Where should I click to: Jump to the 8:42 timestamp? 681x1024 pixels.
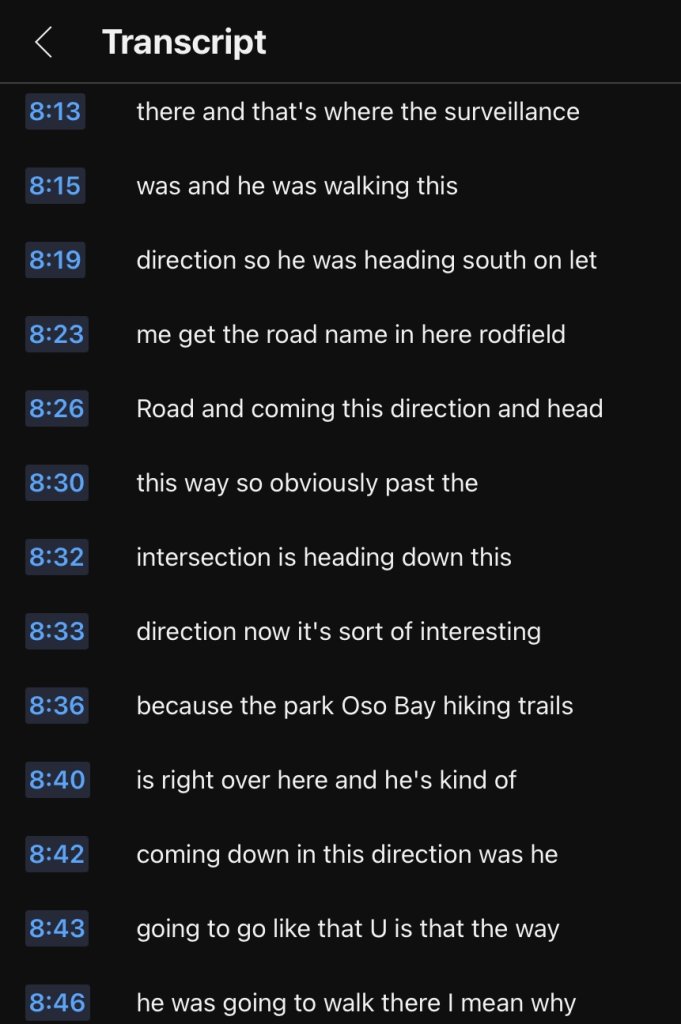(x=55, y=855)
